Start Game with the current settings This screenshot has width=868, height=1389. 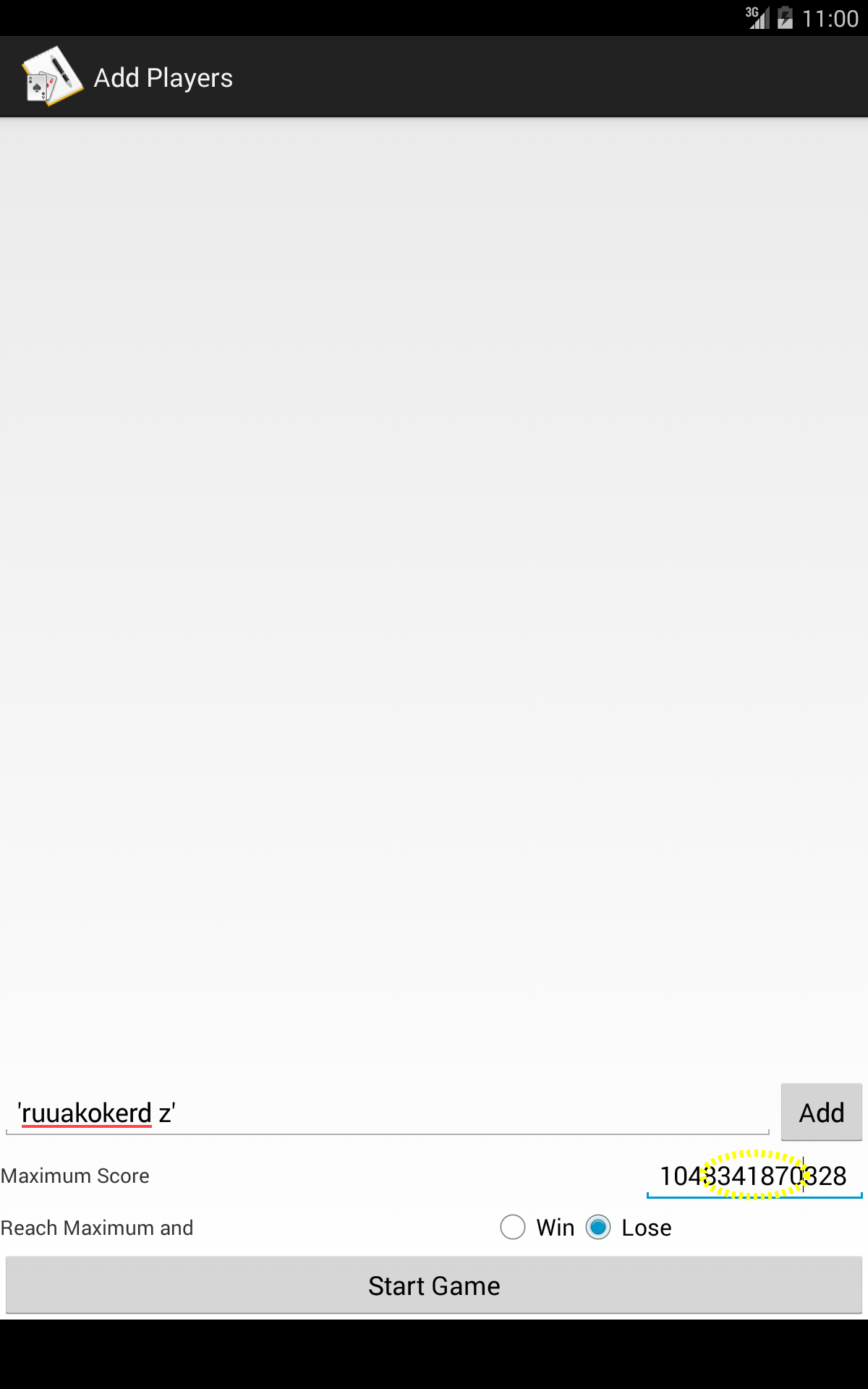coord(434,1286)
